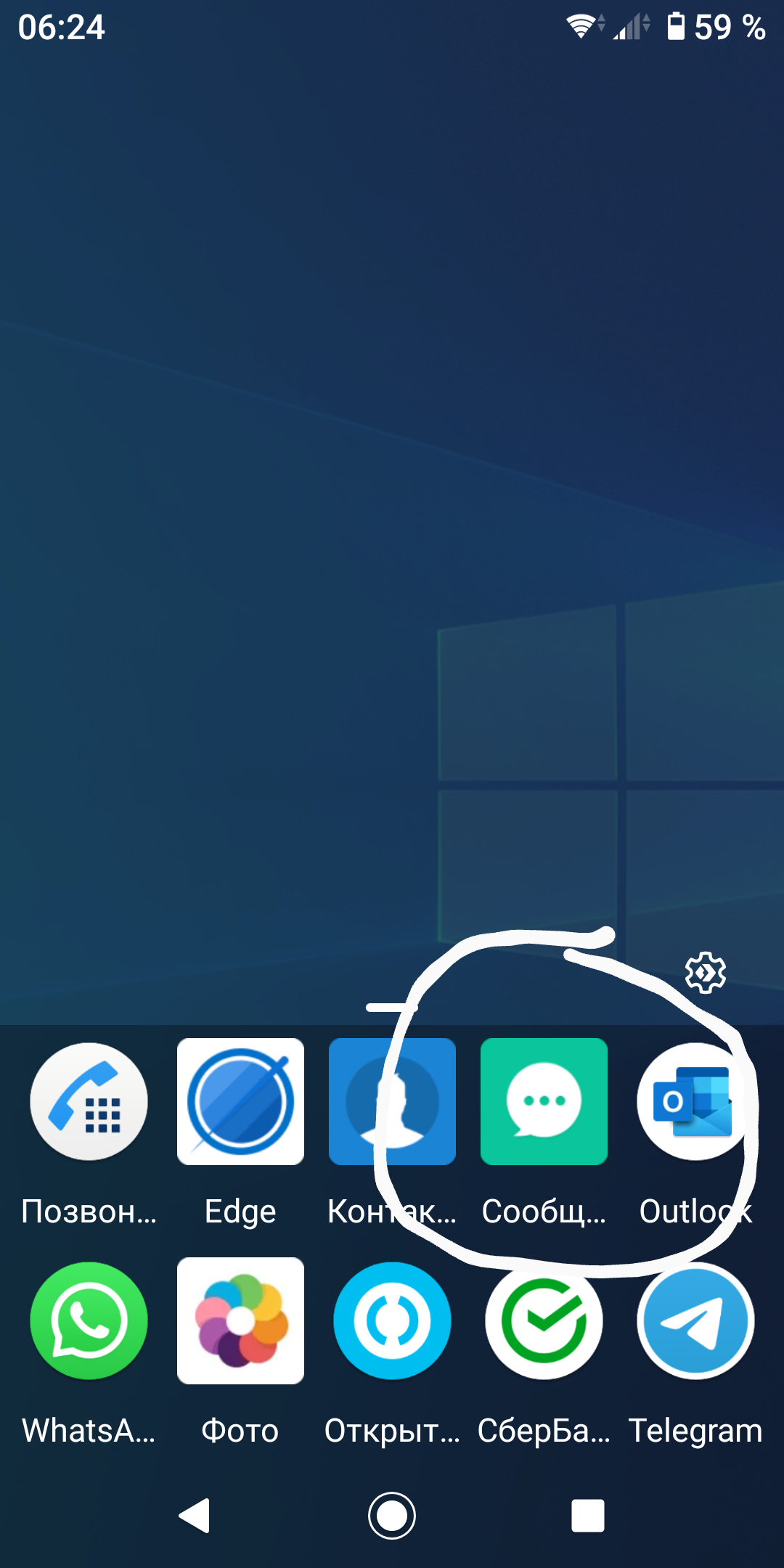Image resolution: width=784 pixels, height=1568 pixels.
Task: Tap the home navigation button
Action: [392, 1516]
